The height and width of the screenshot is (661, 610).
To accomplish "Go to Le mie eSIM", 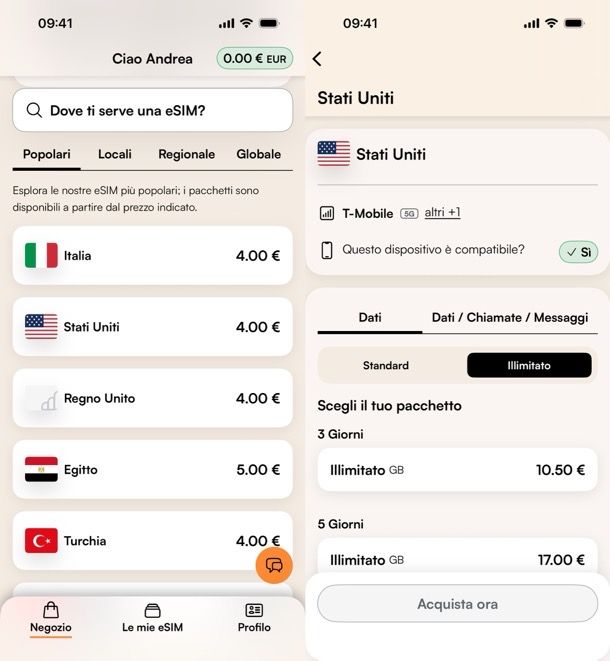I will pos(152,618).
